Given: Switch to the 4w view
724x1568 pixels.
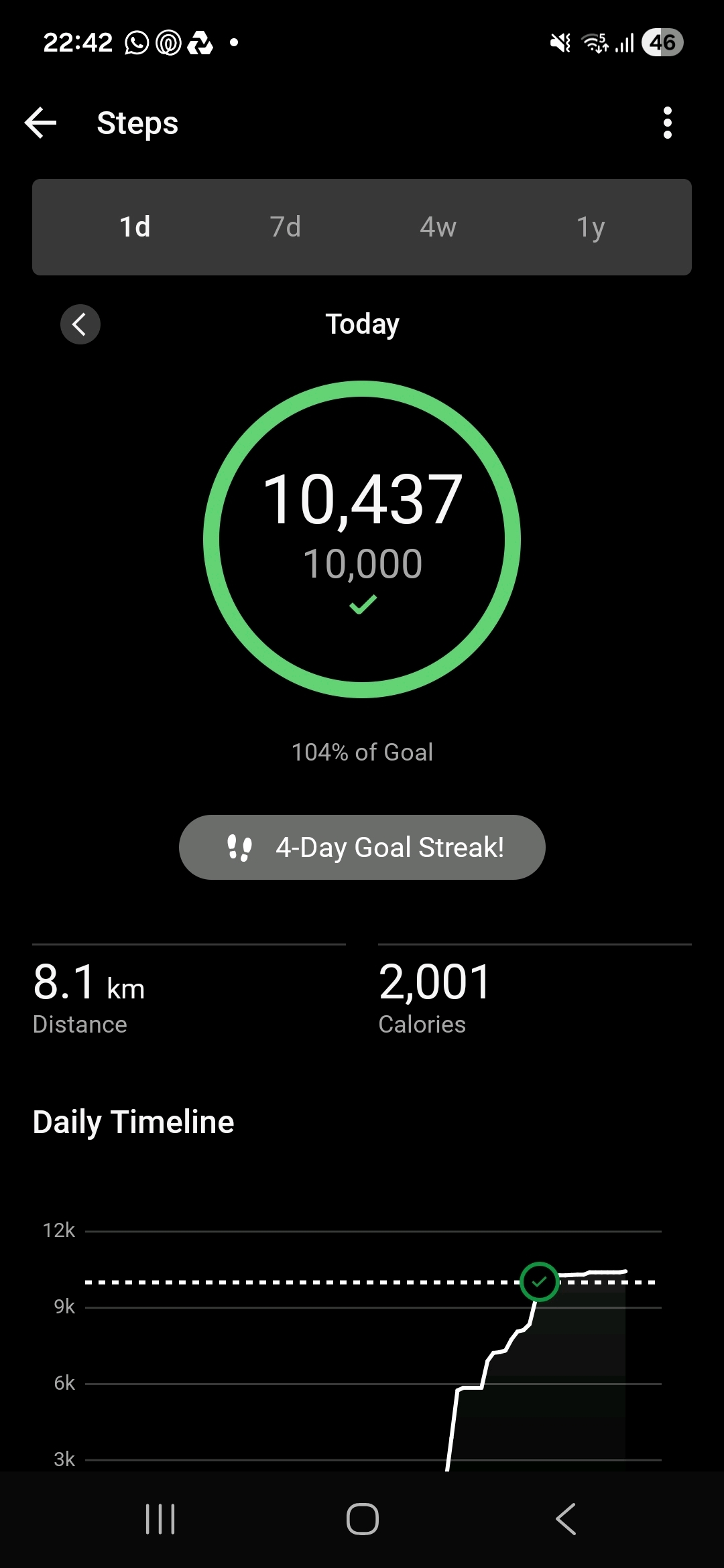Looking at the screenshot, I should (438, 227).
